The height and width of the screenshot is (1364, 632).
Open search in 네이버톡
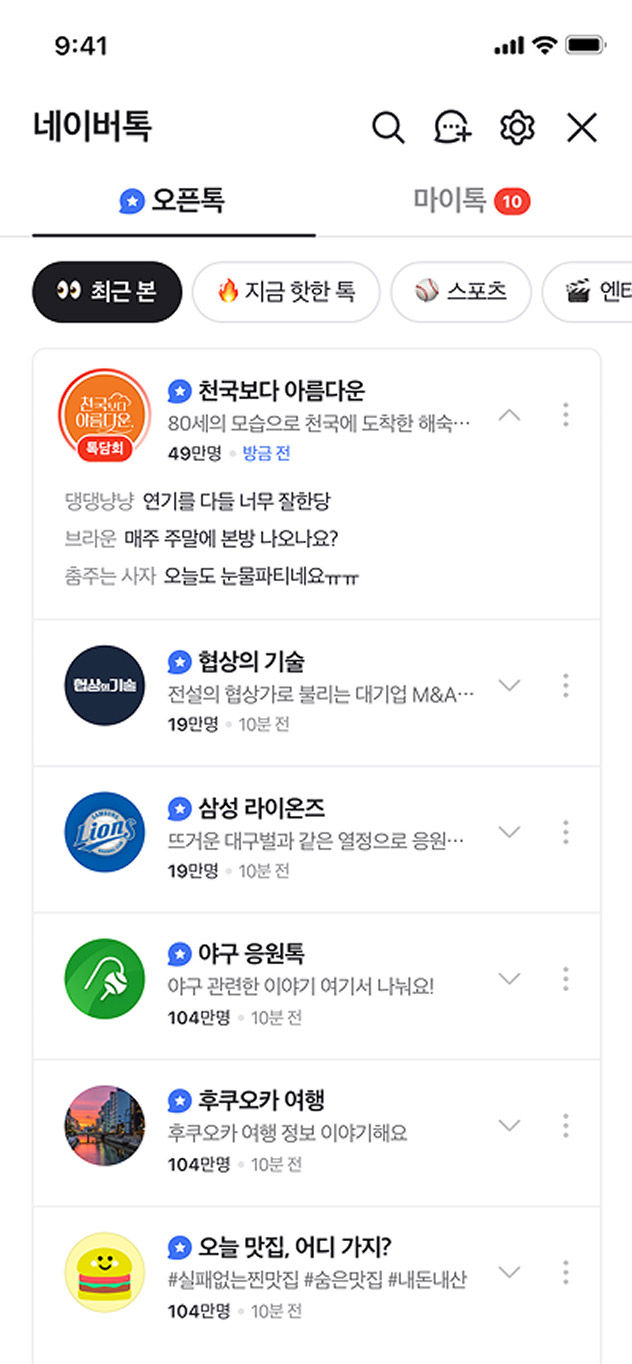[388, 128]
